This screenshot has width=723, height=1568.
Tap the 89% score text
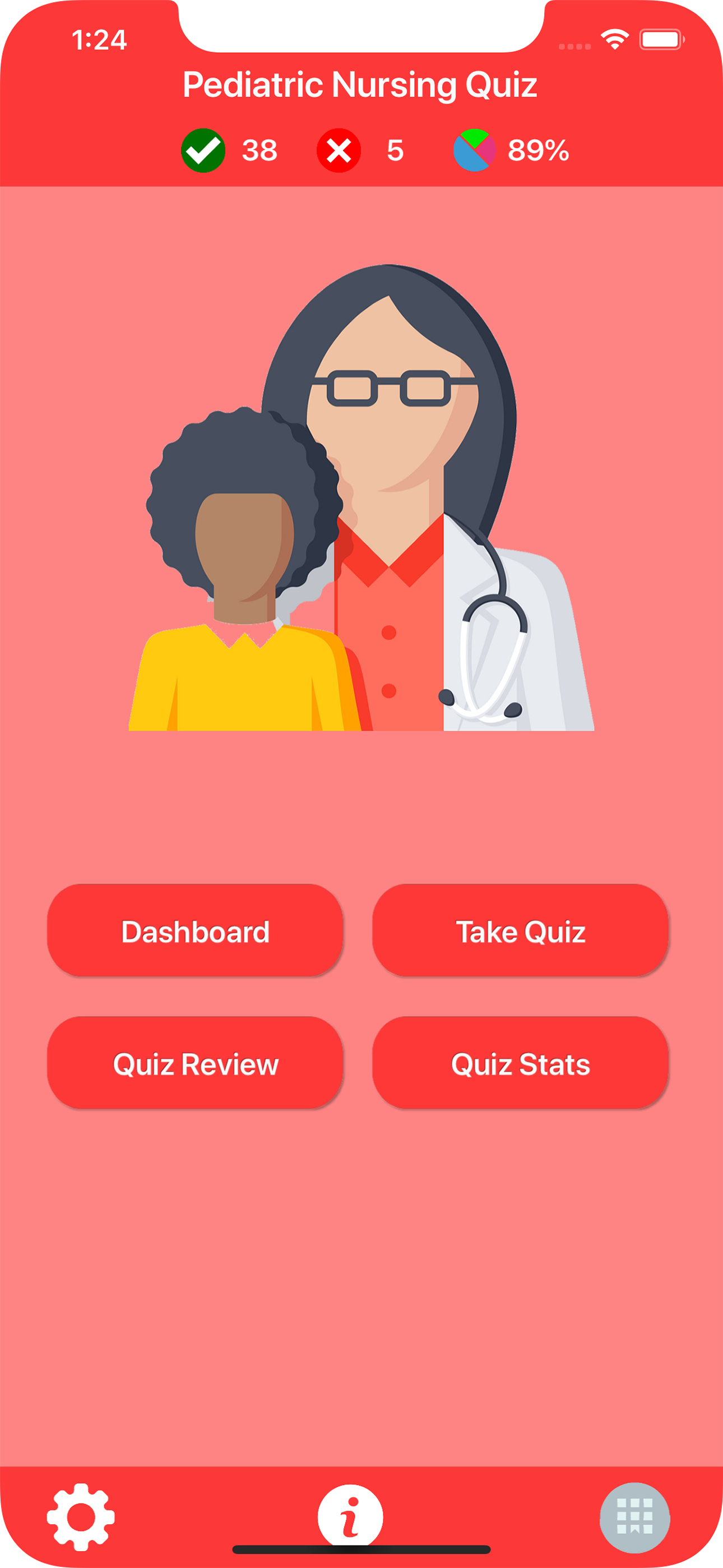point(539,151)
